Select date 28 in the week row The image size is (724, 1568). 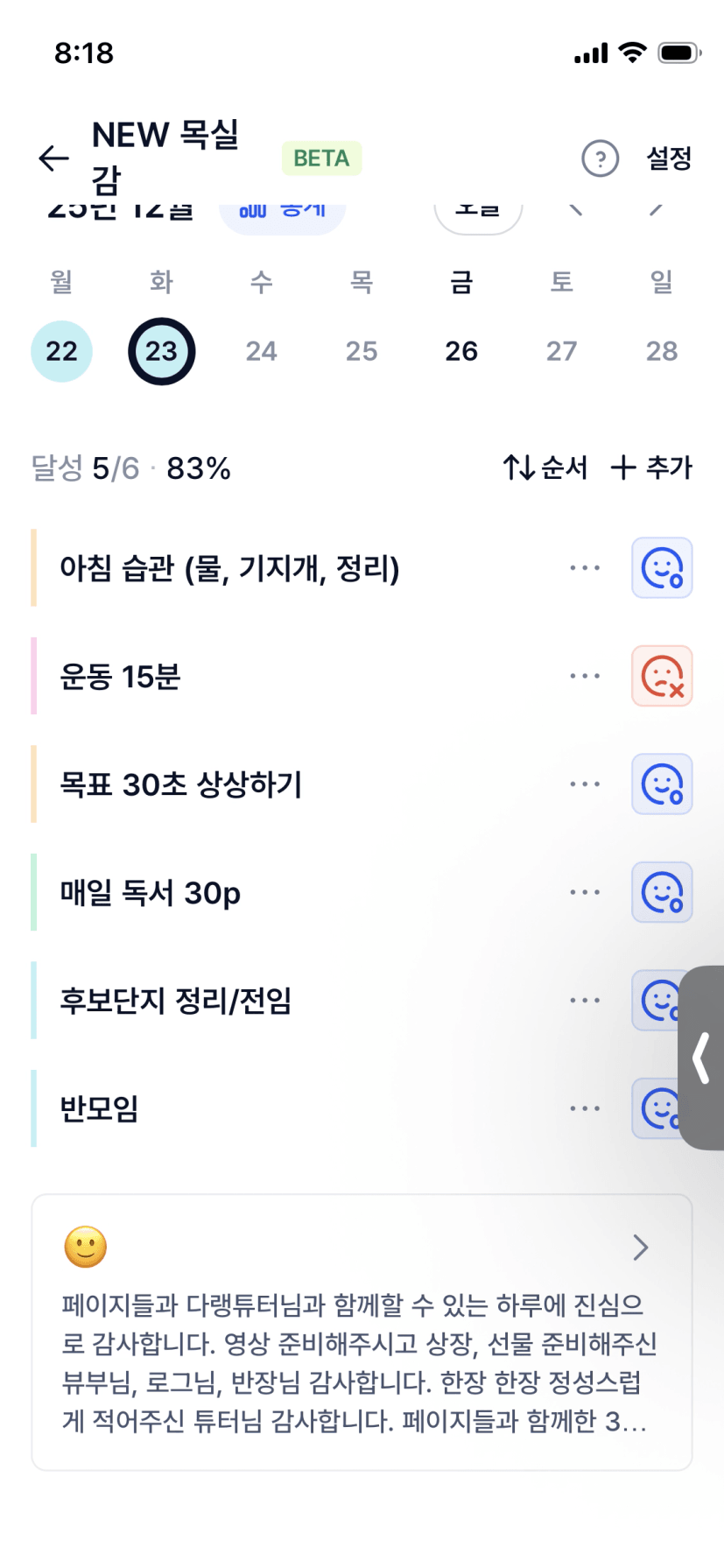click(661, 351)
